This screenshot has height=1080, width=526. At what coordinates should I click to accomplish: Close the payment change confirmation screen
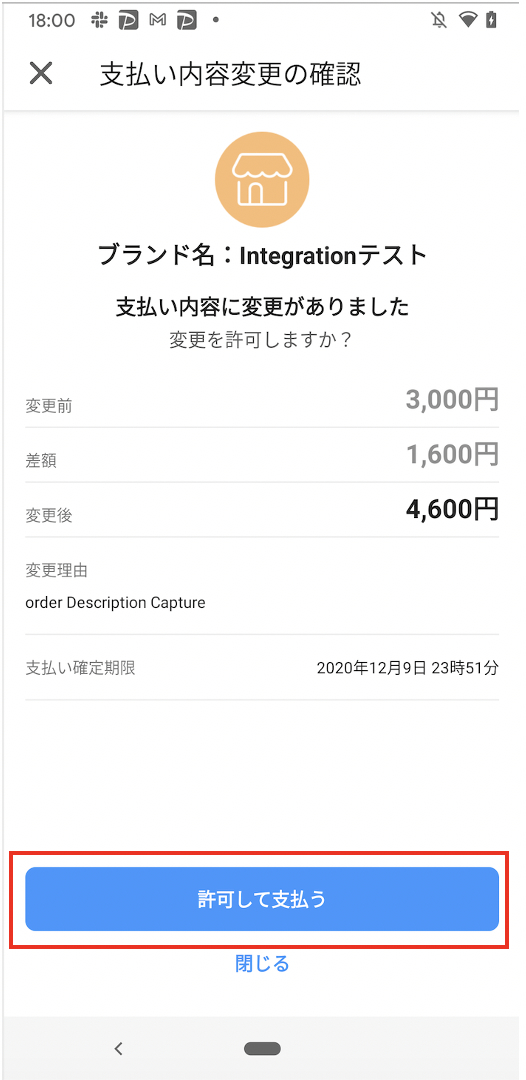pyautogui.click(x=41, y=73)
